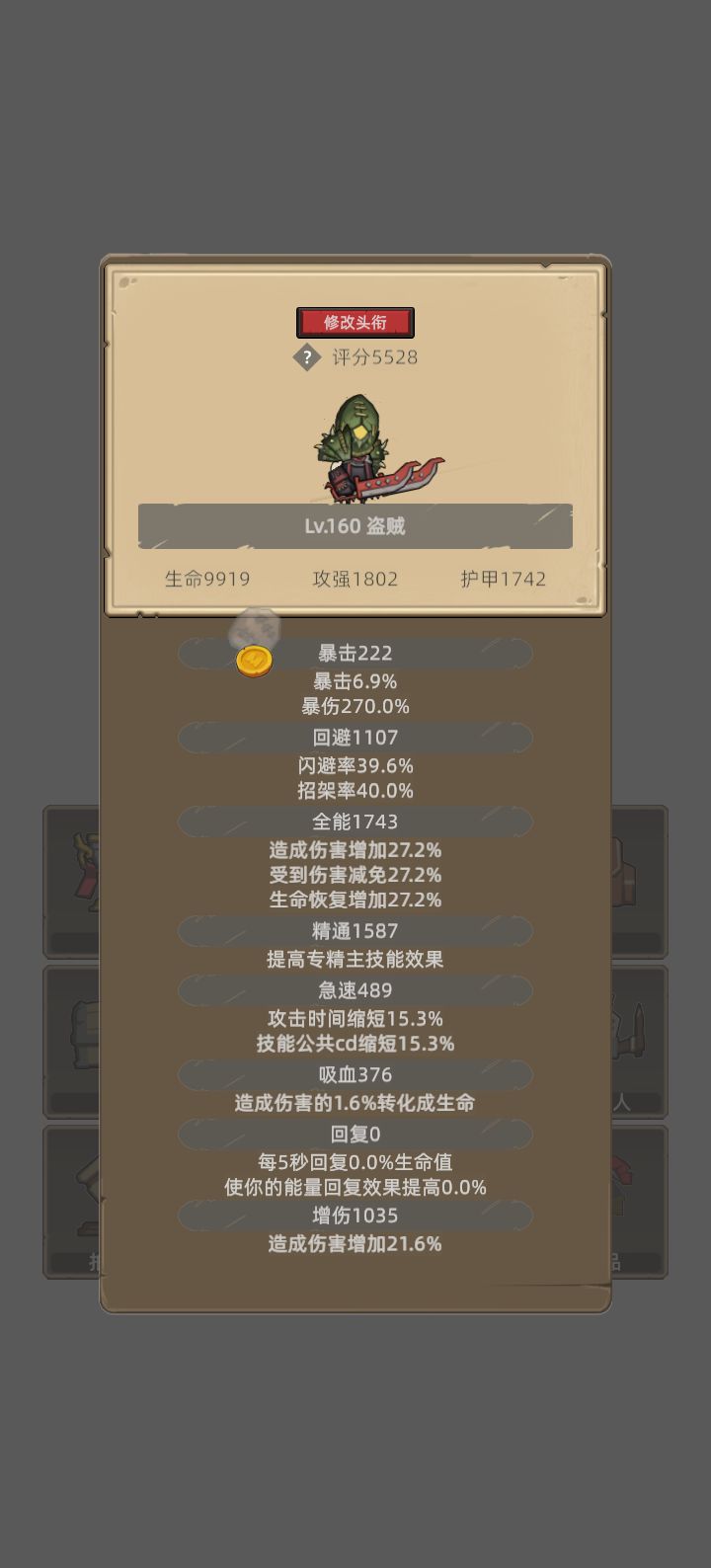
Task: Toggle the 暴击222 stat bar details
Action: click(x=354, y=653)
